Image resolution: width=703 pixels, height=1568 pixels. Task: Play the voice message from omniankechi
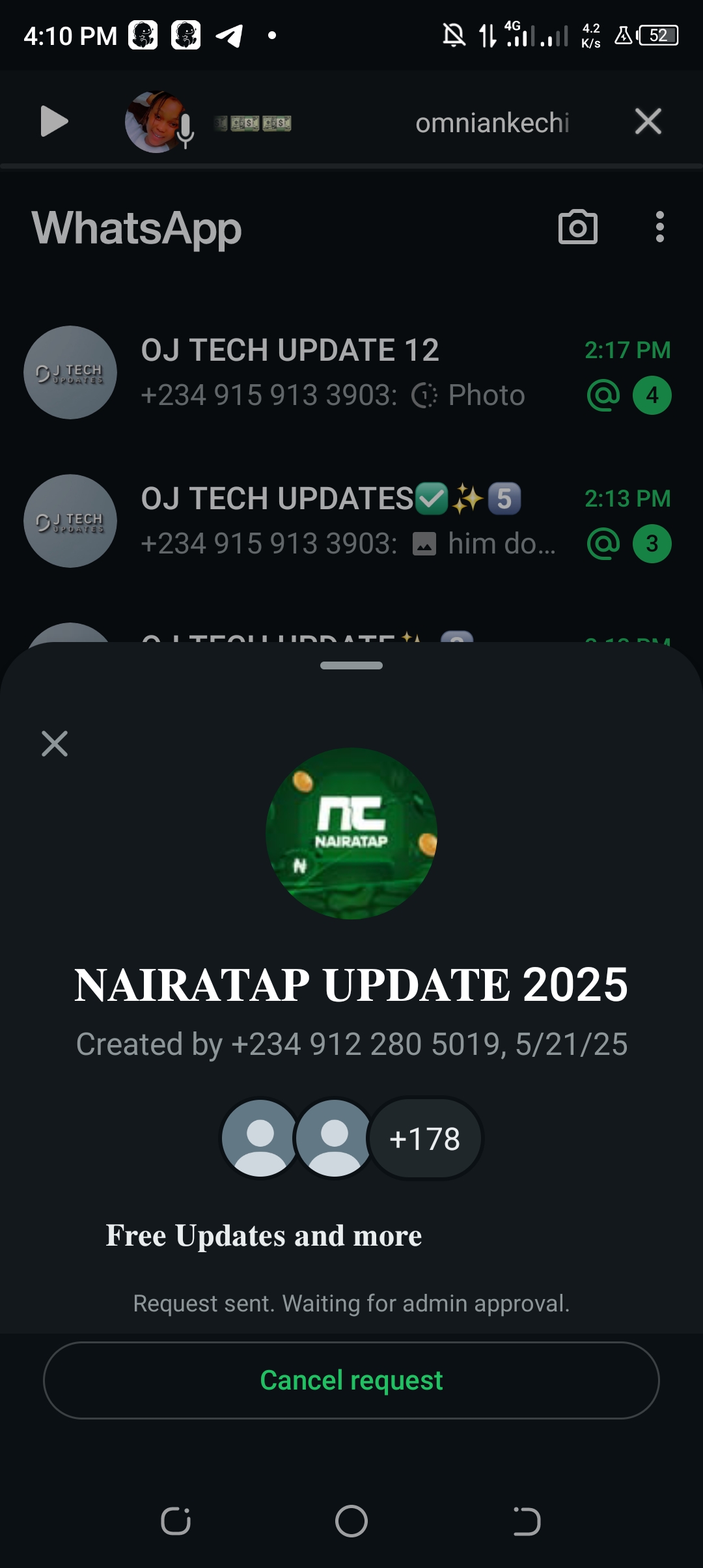point(54,122)
